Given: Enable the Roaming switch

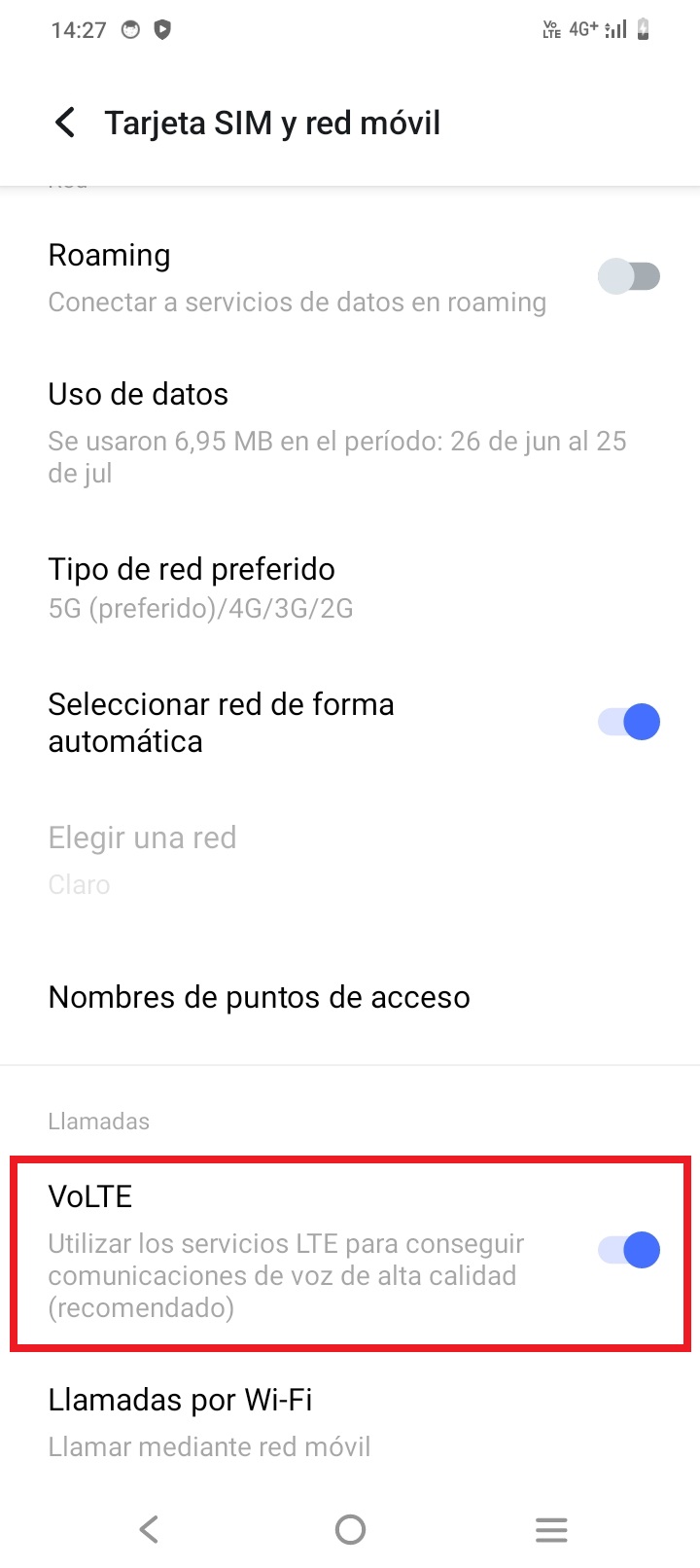Looking at the screenshot, I should [x=629, y=276].
